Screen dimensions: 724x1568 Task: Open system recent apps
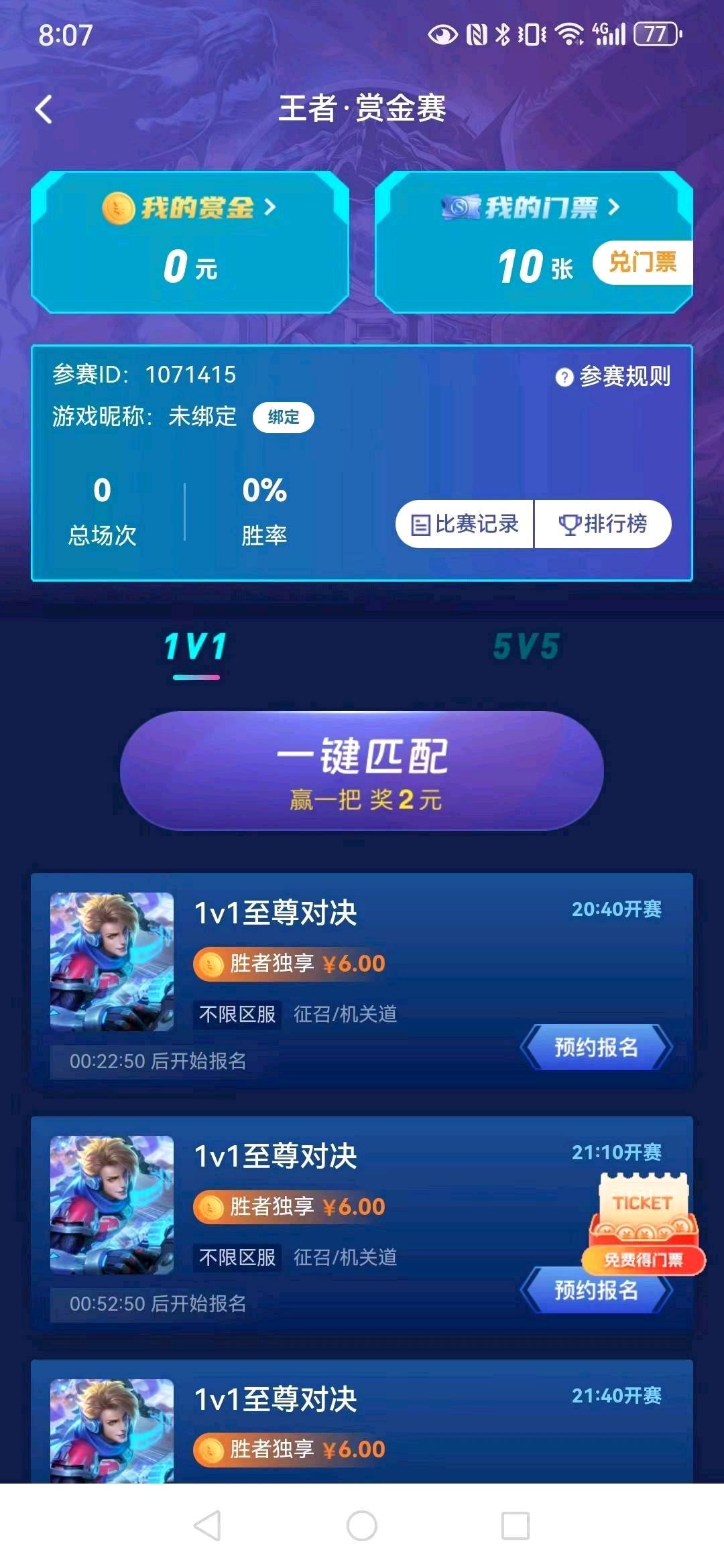click(516, 1526)
